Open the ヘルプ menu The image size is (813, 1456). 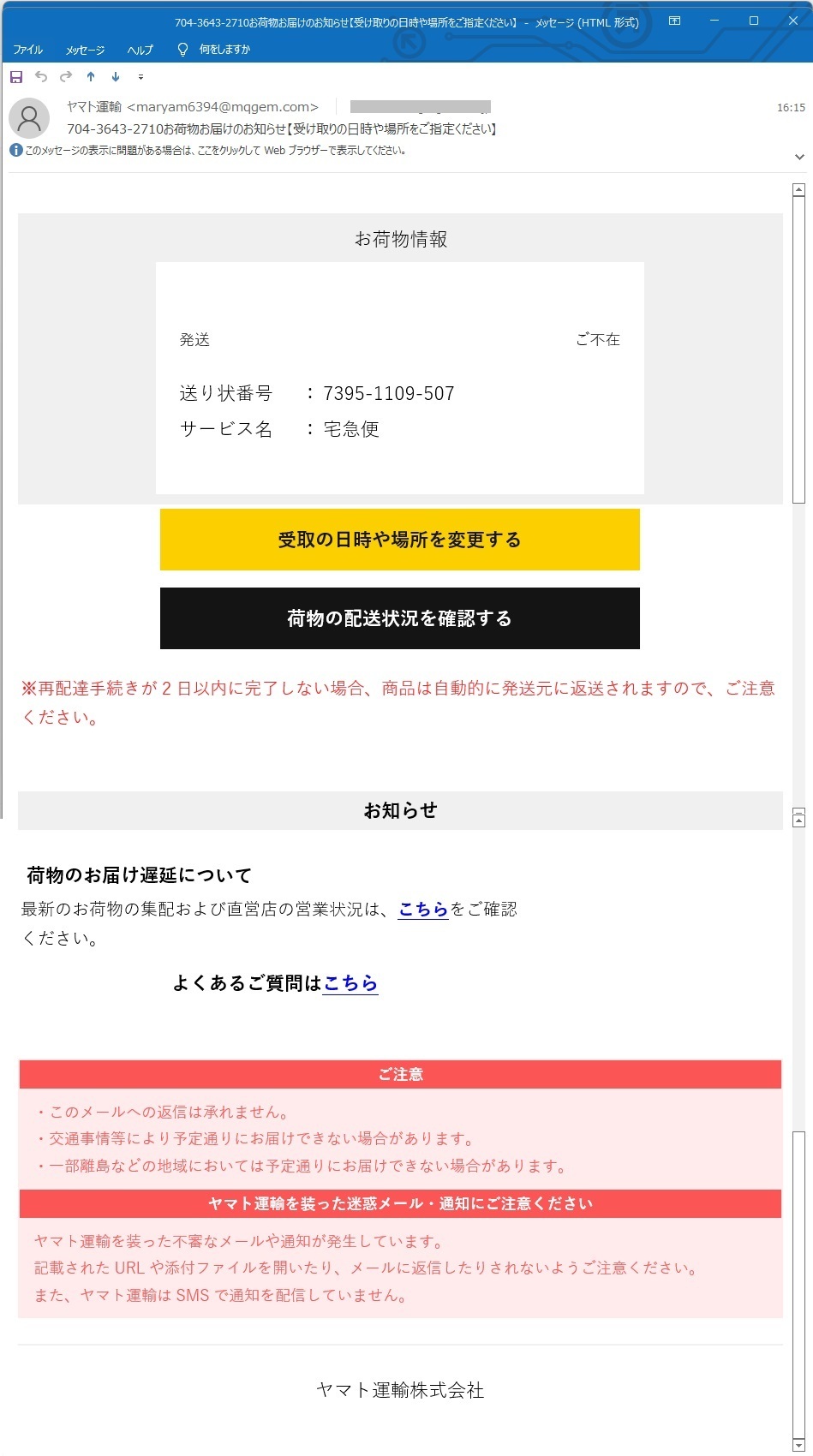coord(140,50)
